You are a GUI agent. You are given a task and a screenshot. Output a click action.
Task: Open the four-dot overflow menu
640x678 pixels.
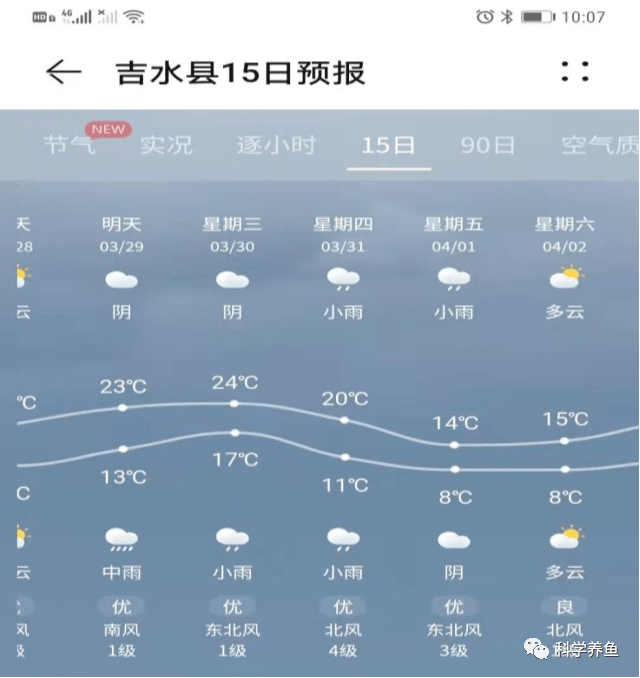click(575, 72)
